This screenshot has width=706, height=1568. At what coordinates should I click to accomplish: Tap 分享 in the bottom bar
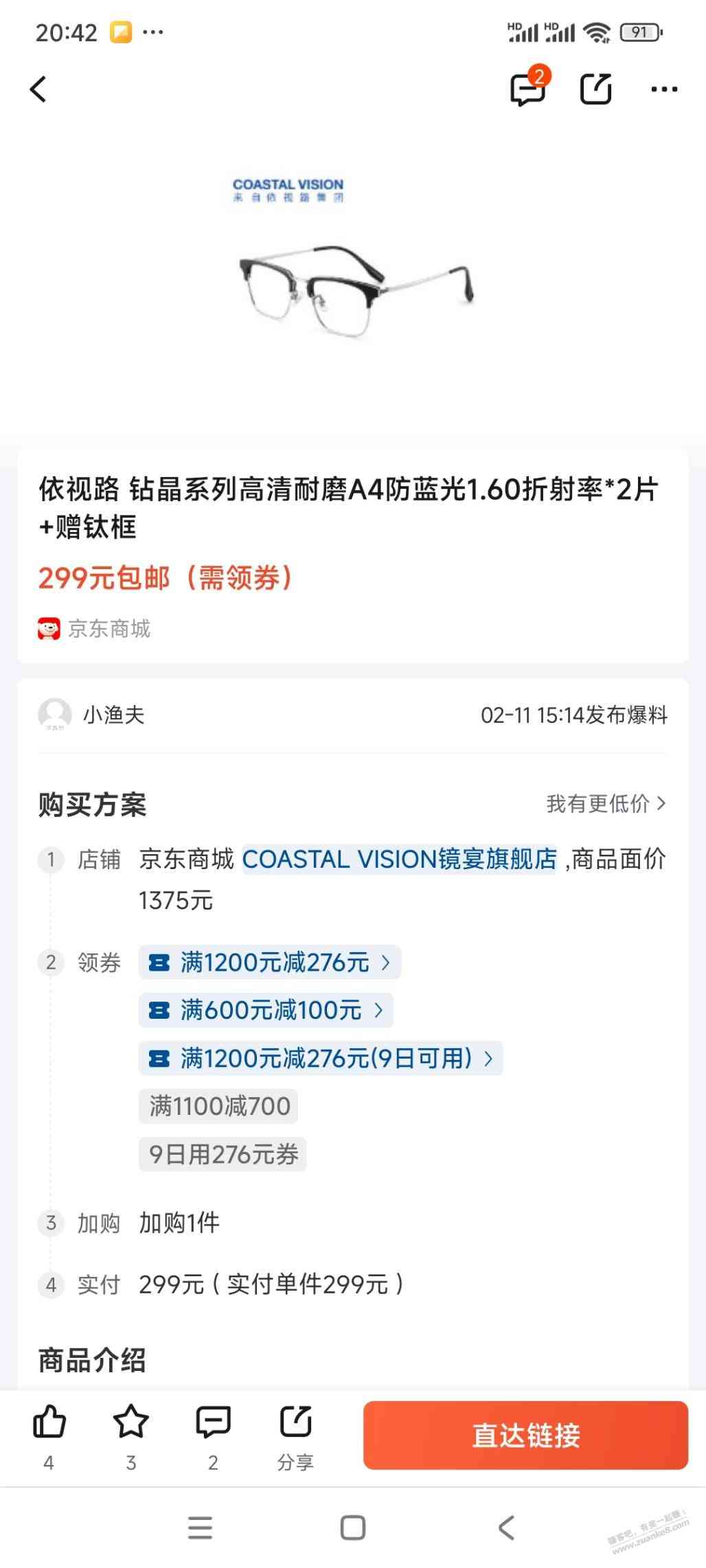click(x=295, y=1432)
